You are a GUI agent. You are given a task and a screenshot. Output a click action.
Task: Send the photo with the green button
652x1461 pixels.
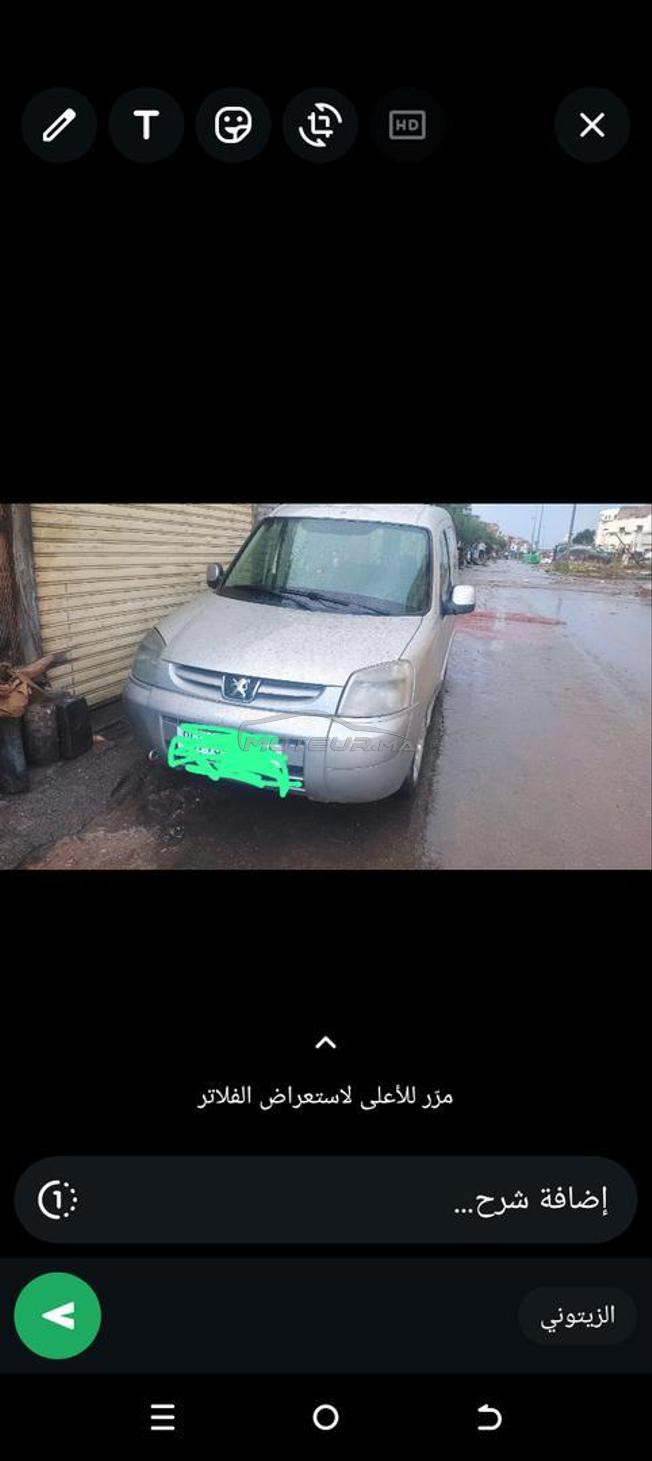click(x=58, y=1316)
